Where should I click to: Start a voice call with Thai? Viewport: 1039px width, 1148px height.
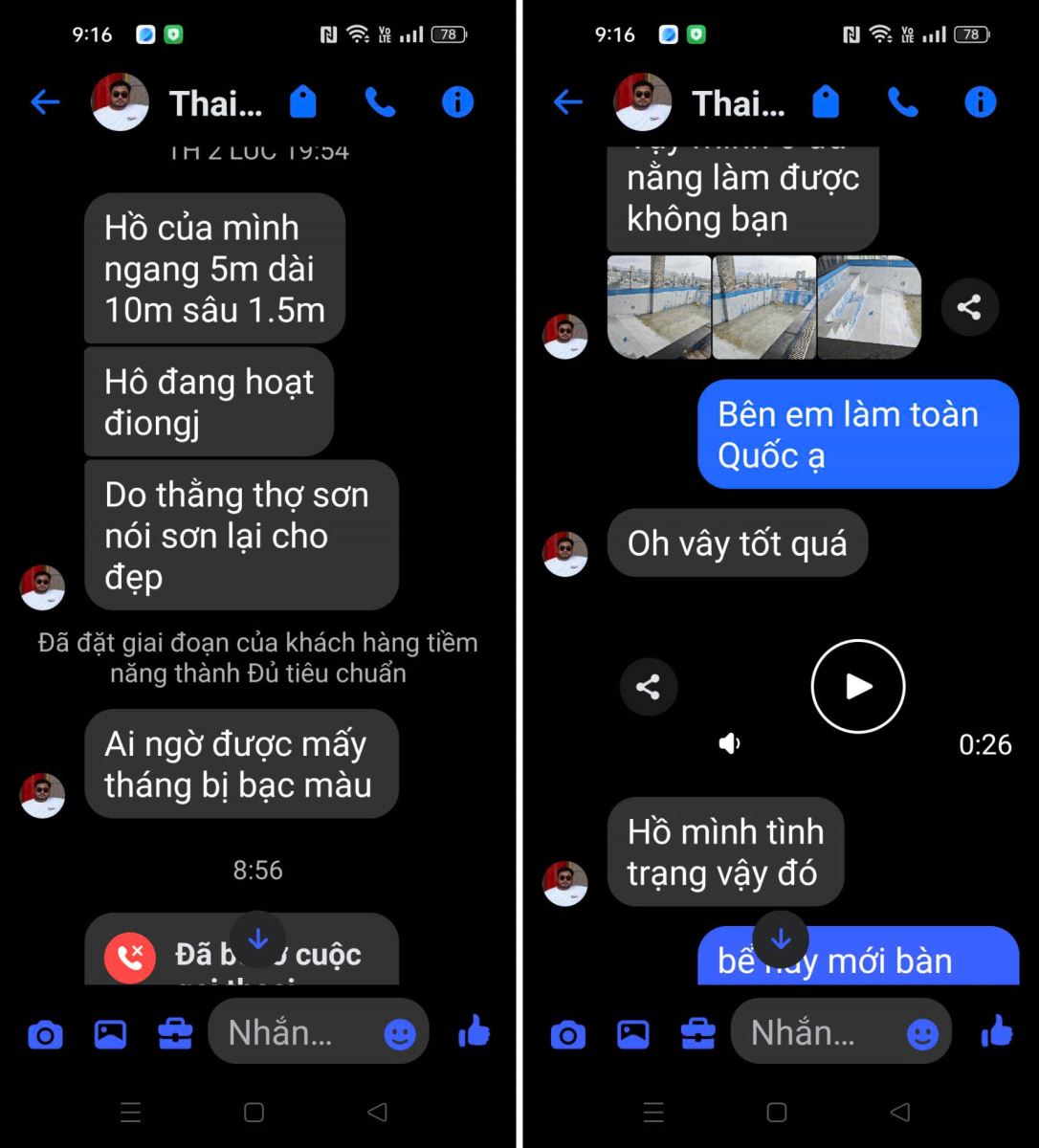click(x=380, y=102)
